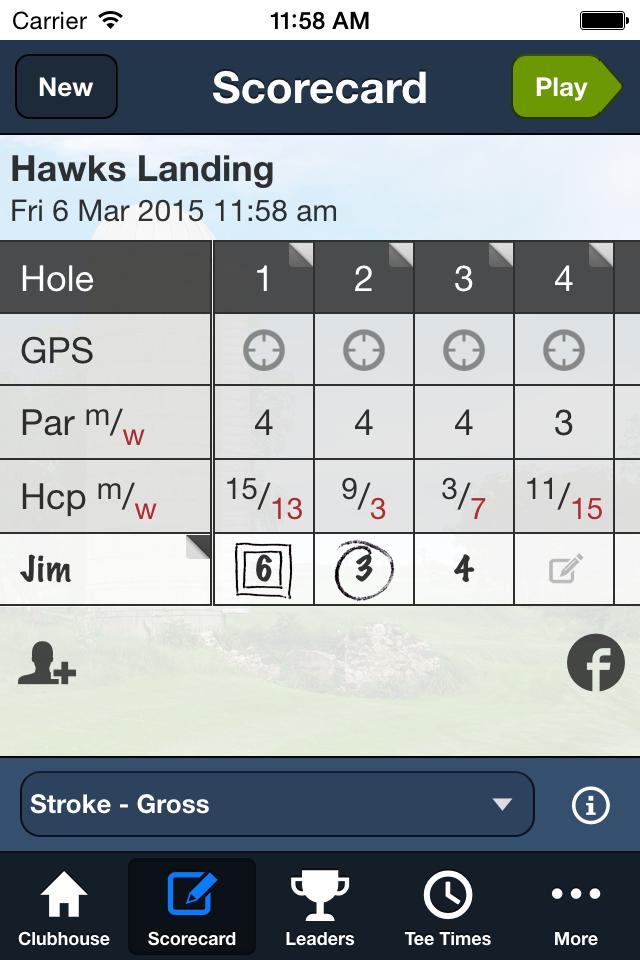640x960 pixels.
Task: Open the More tab
Action: [x=576, y=907]
